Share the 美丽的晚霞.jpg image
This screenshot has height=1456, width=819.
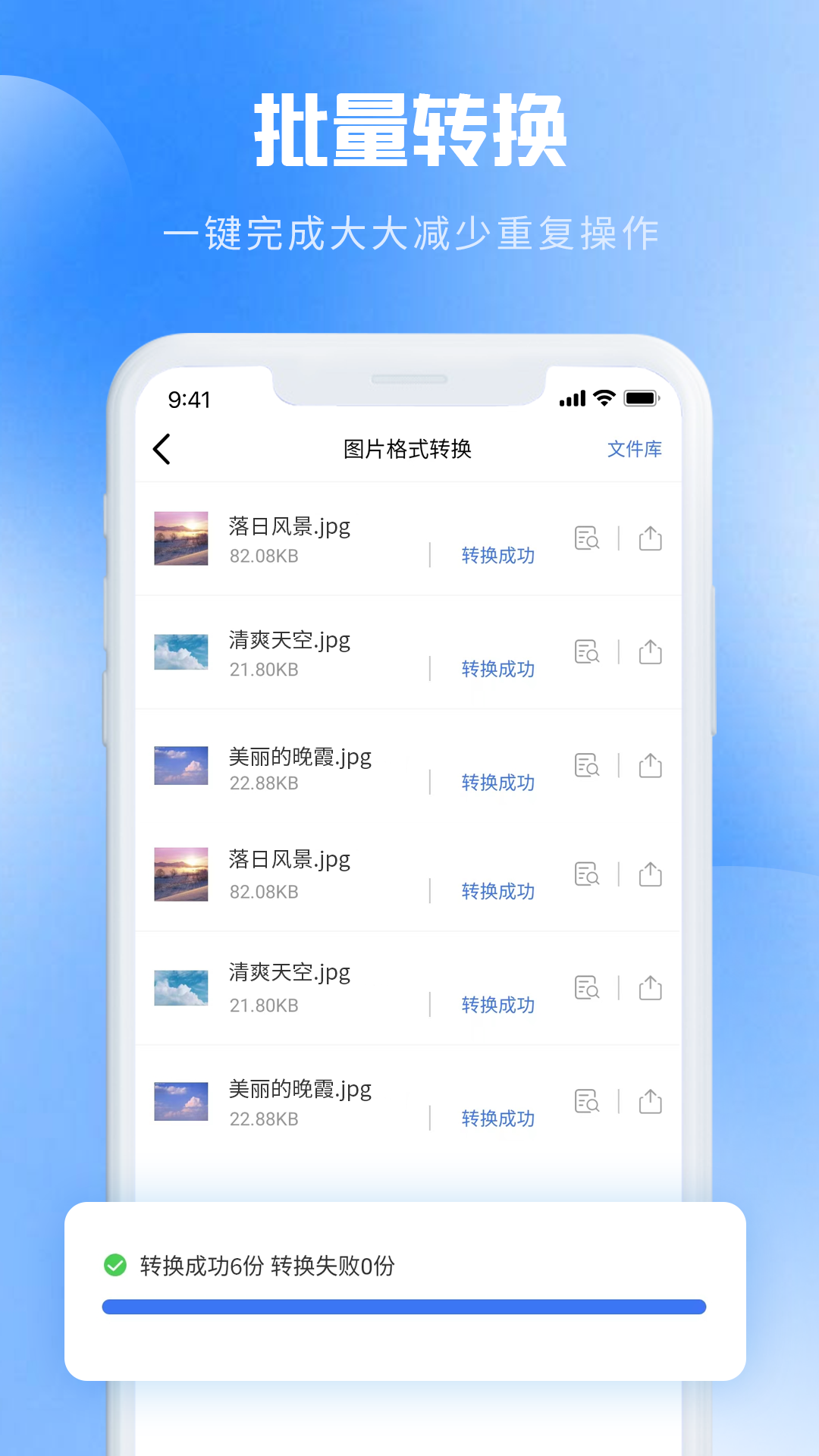650,767
